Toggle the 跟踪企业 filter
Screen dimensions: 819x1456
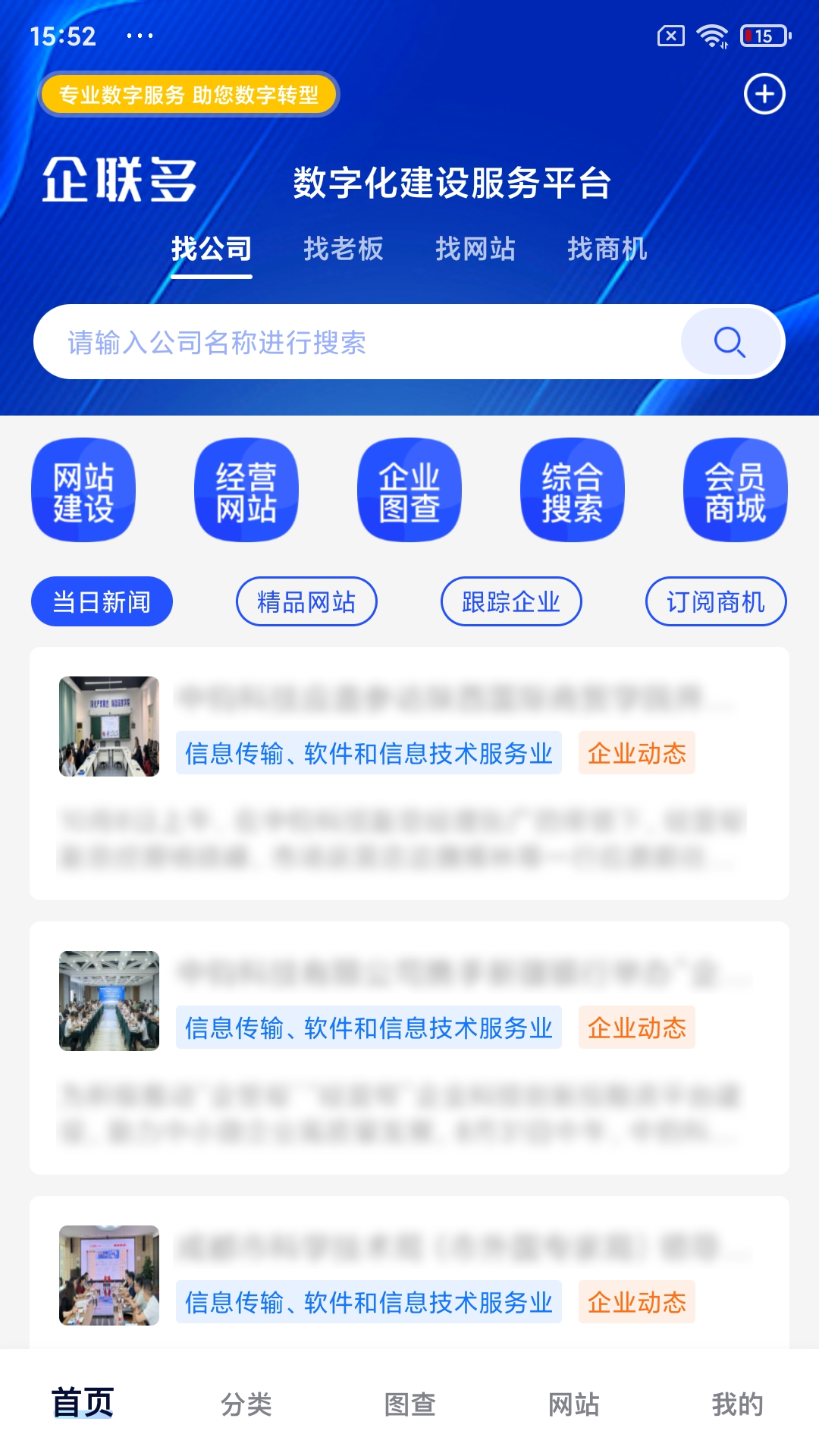(x=511, y=600)
